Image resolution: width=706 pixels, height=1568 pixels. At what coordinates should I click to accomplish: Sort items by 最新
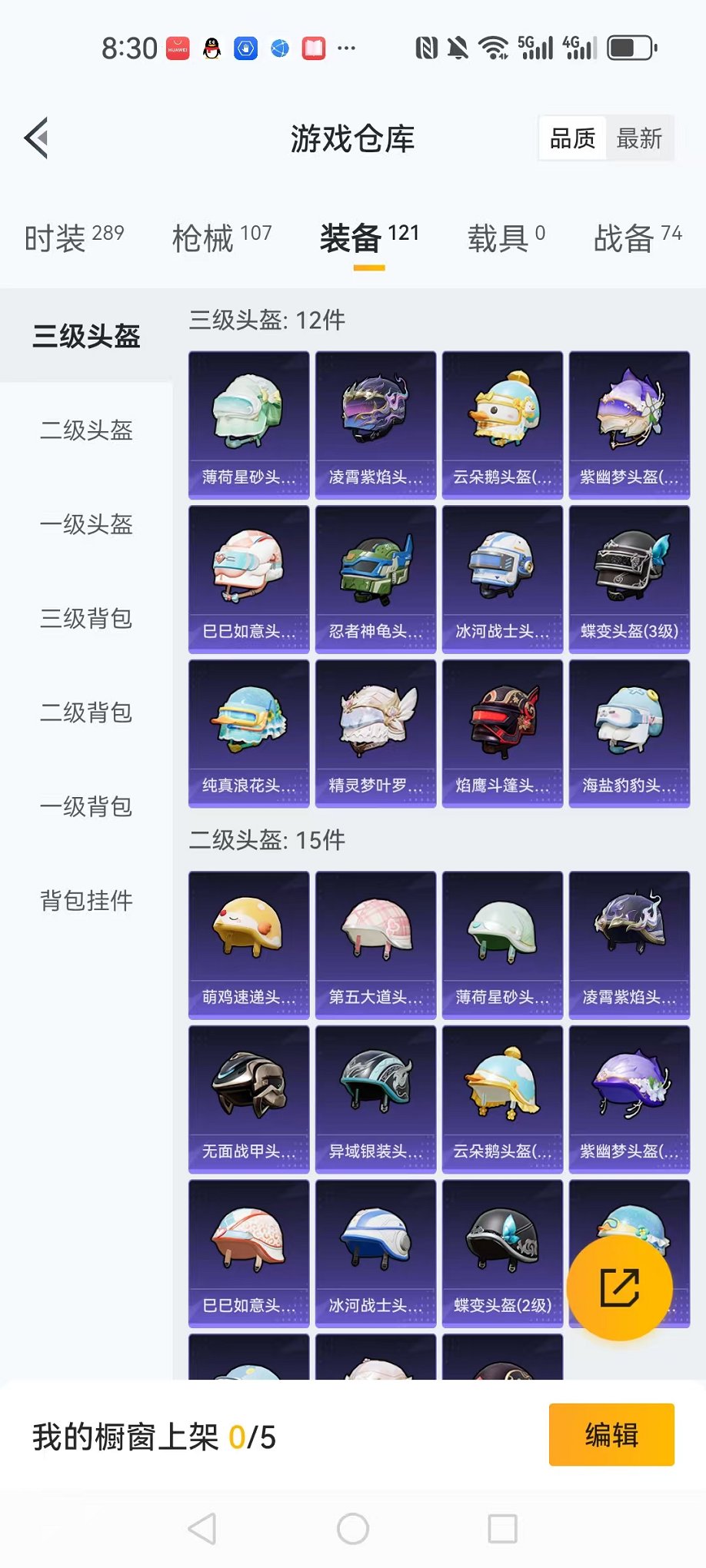(638, 138)
